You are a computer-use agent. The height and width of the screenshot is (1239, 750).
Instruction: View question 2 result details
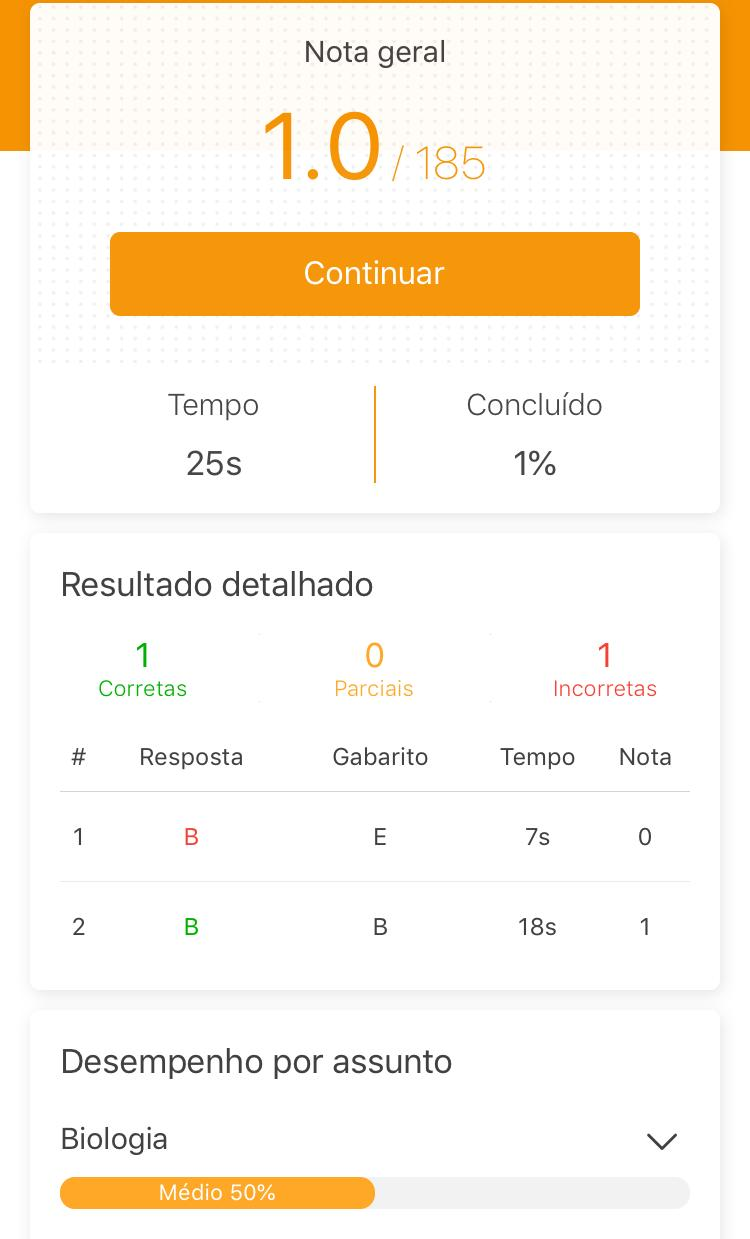click(x=374, y=927)
